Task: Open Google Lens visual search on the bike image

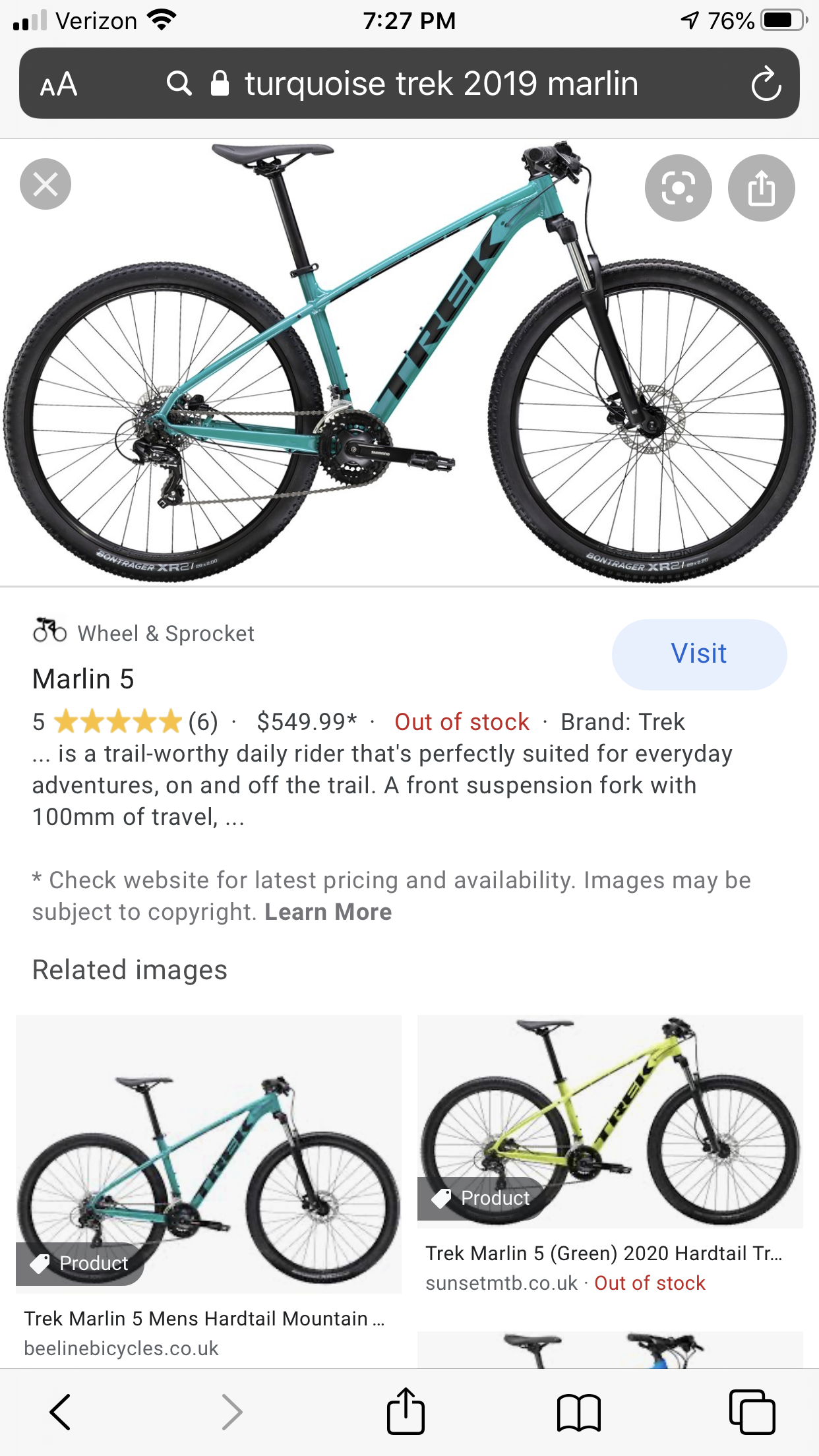Action: pos(678,187)
